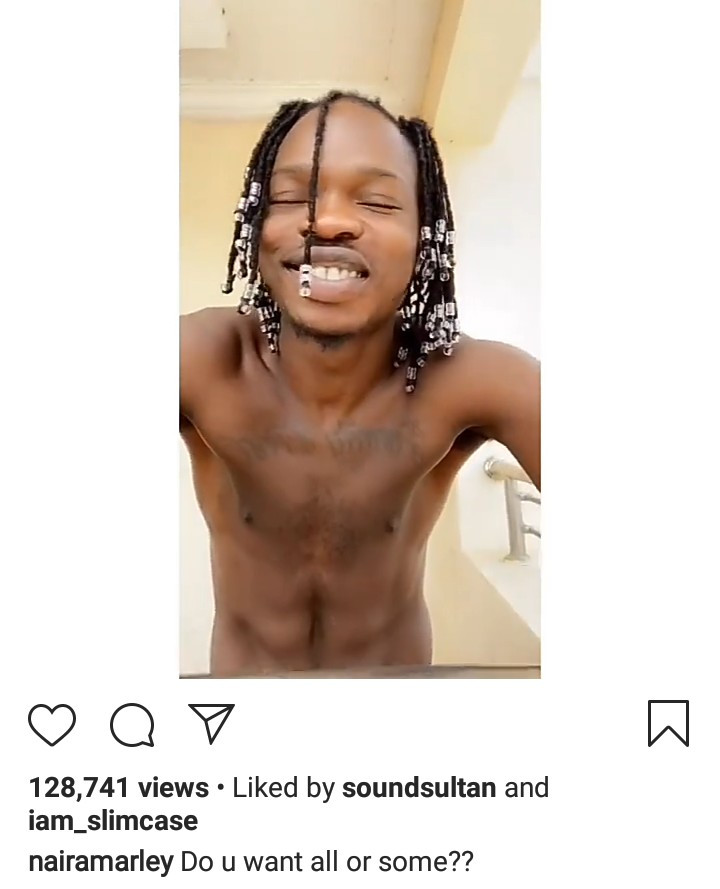
Task: Save the post with the bookmark icon
Action: pos(668,723)
